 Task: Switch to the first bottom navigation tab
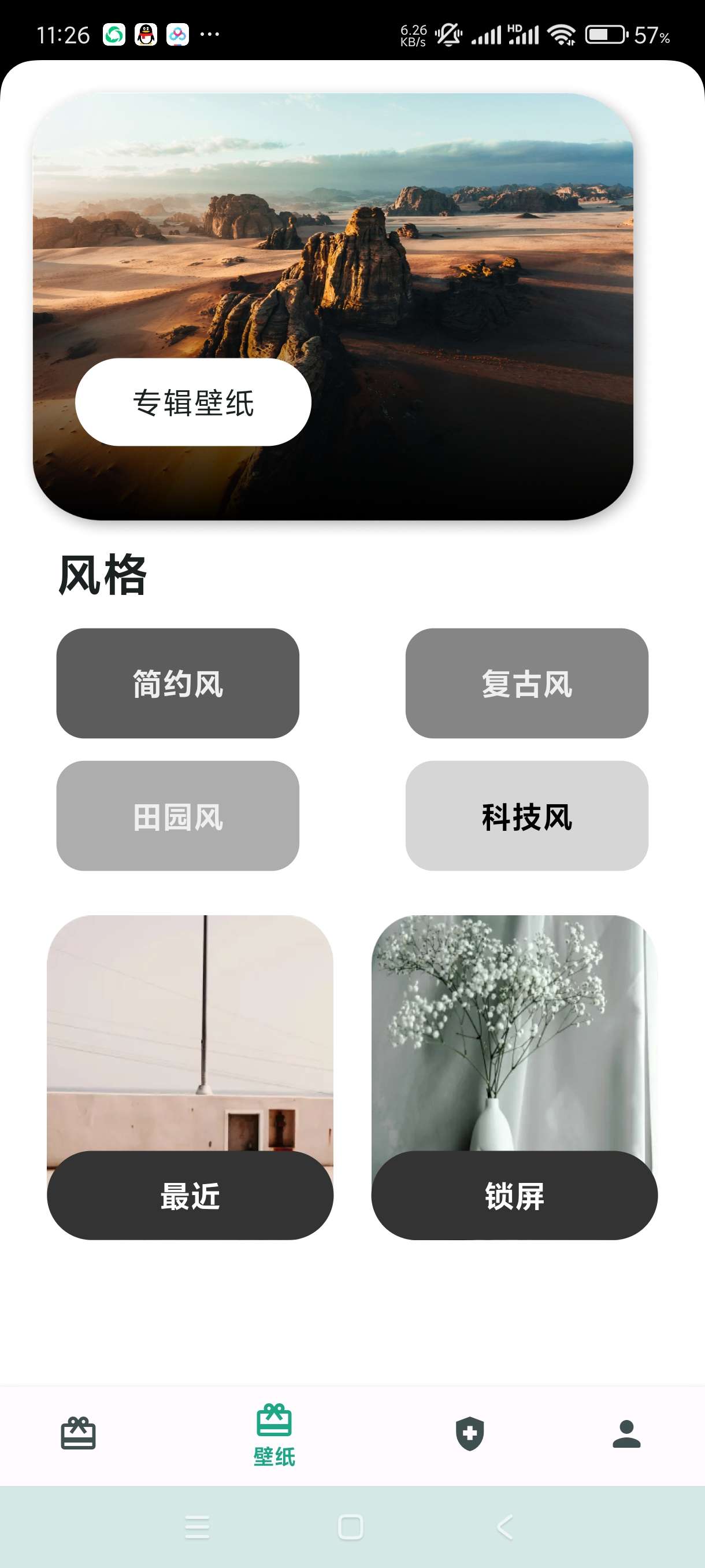click(x=79, y=1433)
